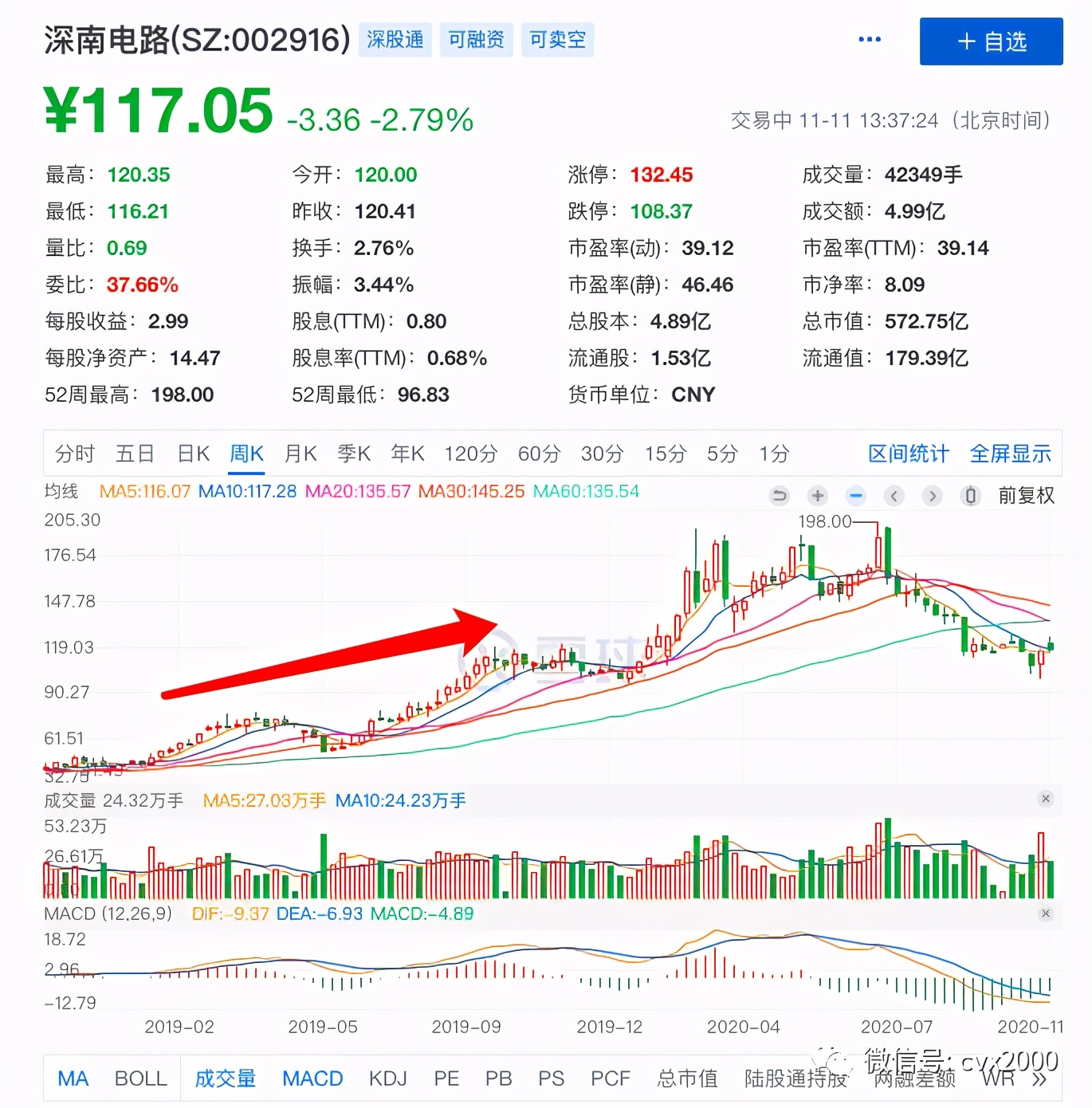Viewport: 1092px width, 1108px height.
Task: Enter fullscreen via 全屏显示
Action: [1010, 453]
